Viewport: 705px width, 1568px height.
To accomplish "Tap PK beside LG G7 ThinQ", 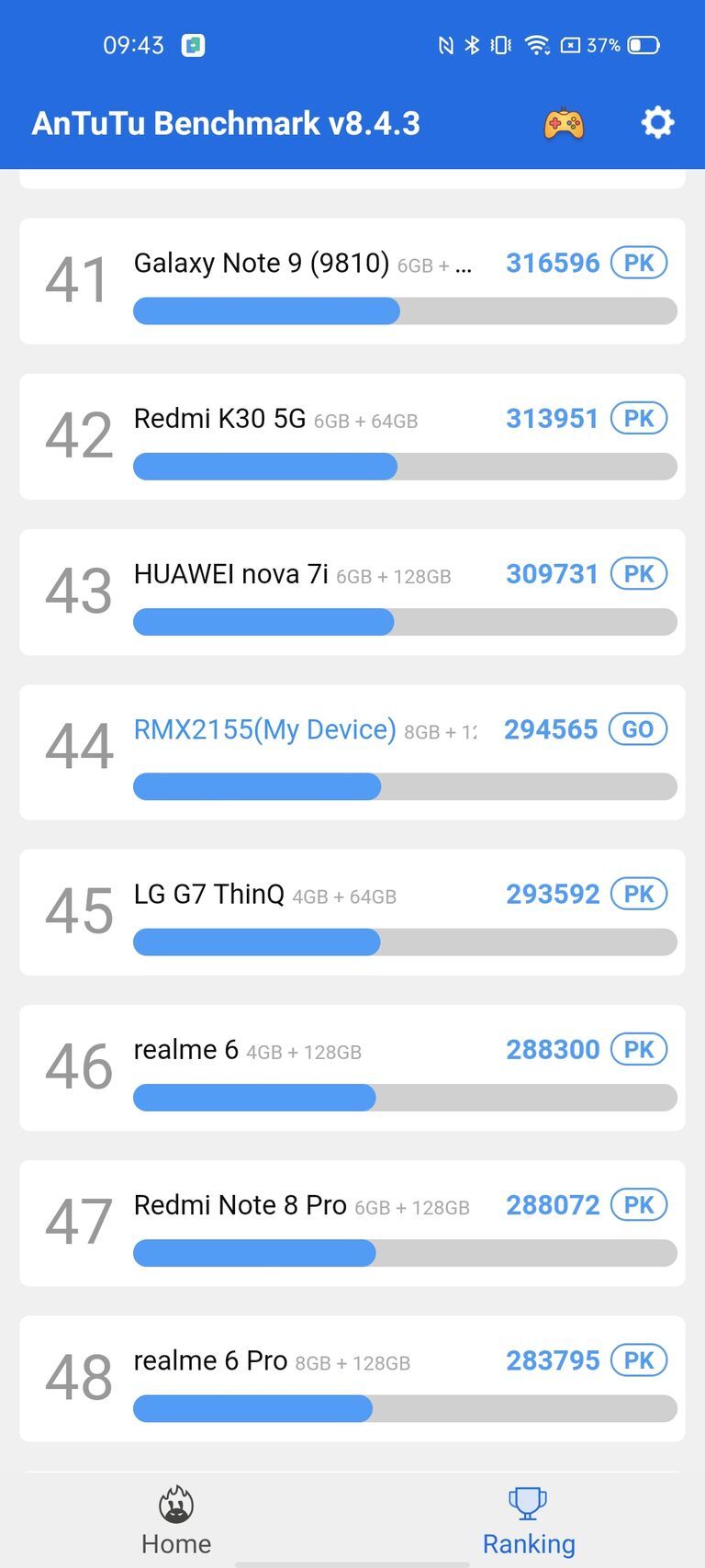I will click(639, 894).
